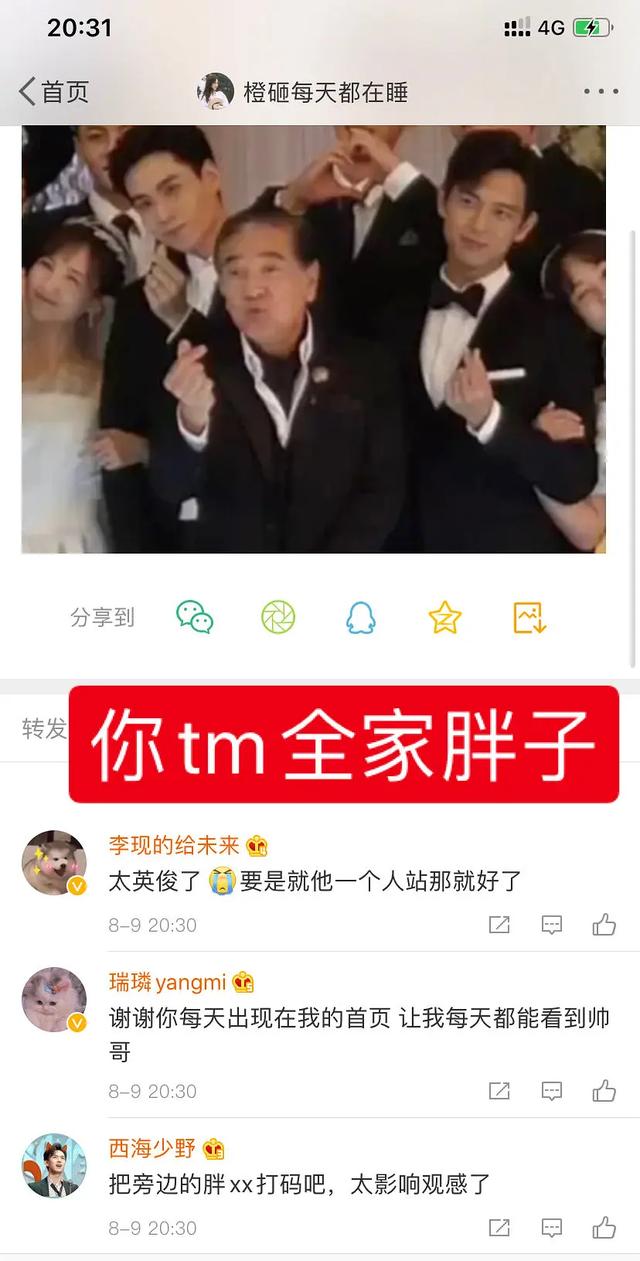This screenshot has width=640, height=1261.
Task: Repost 李现的给未来's comment
Action: tap(499, 925)
